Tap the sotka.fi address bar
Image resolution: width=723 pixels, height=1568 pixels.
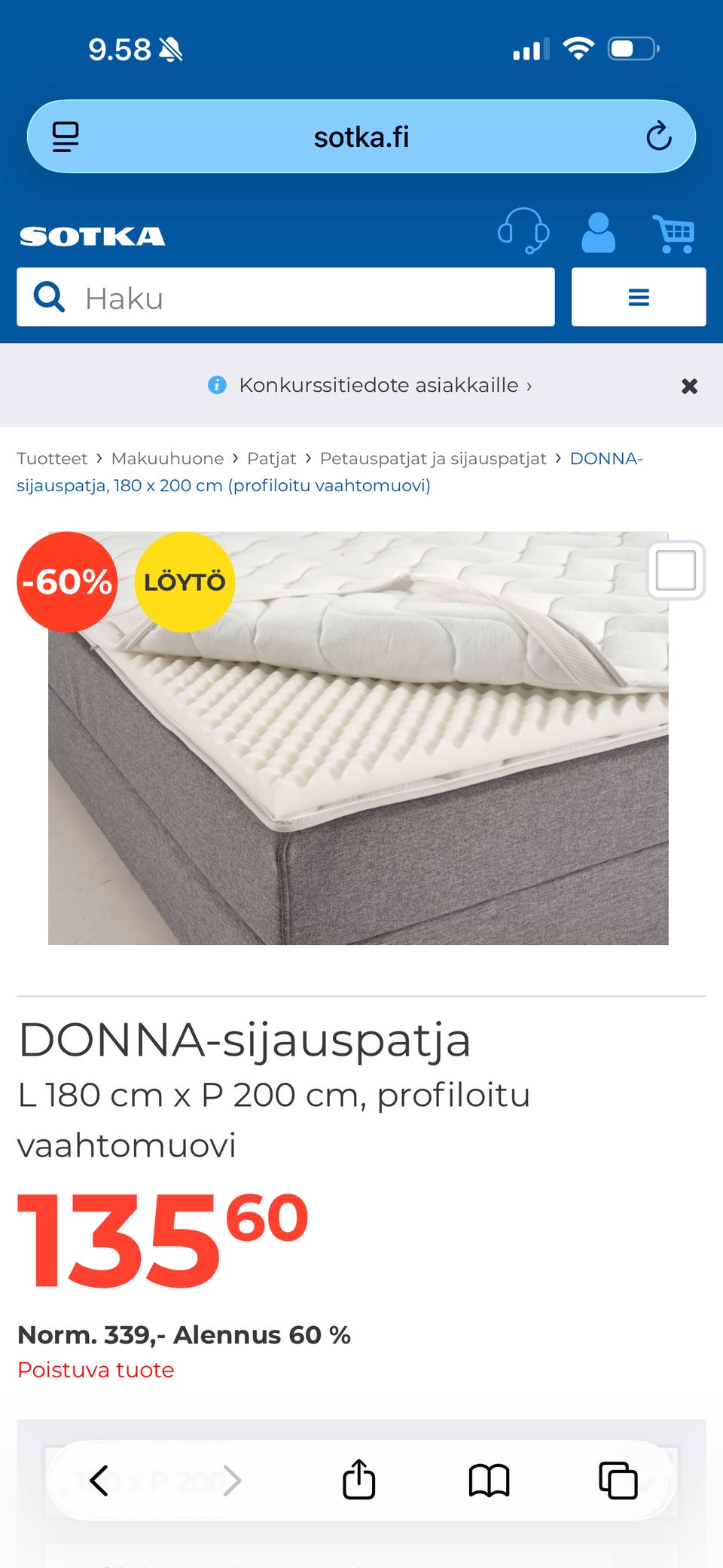[361, 136]
